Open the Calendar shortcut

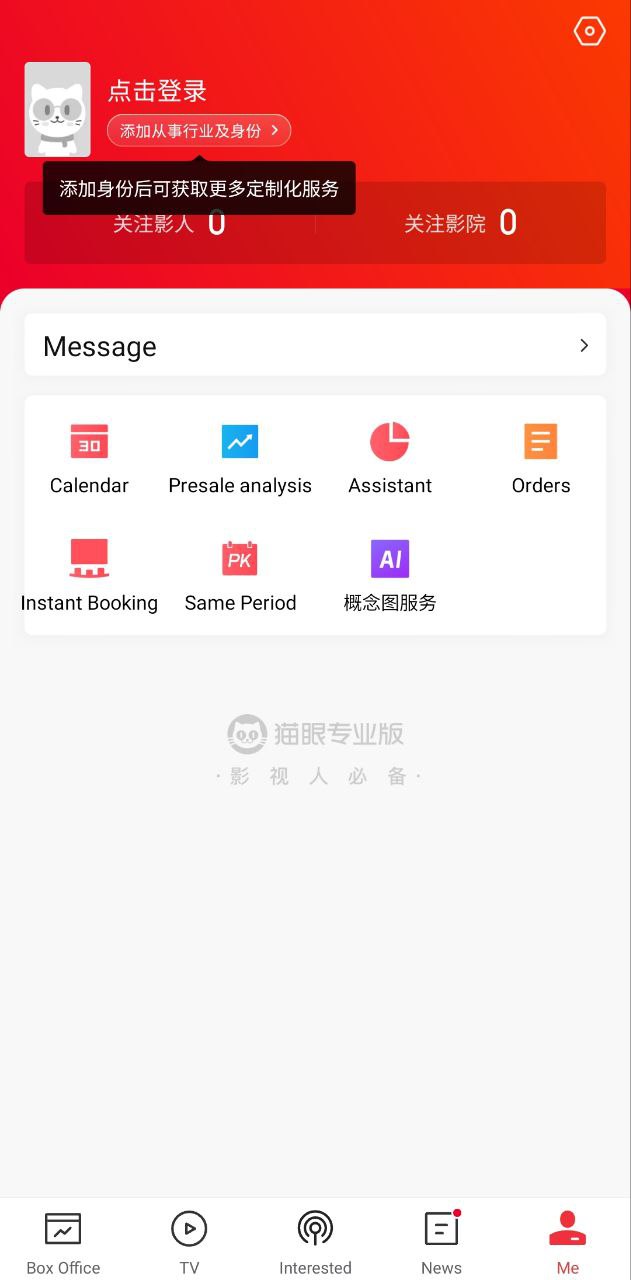click(89, 459)
